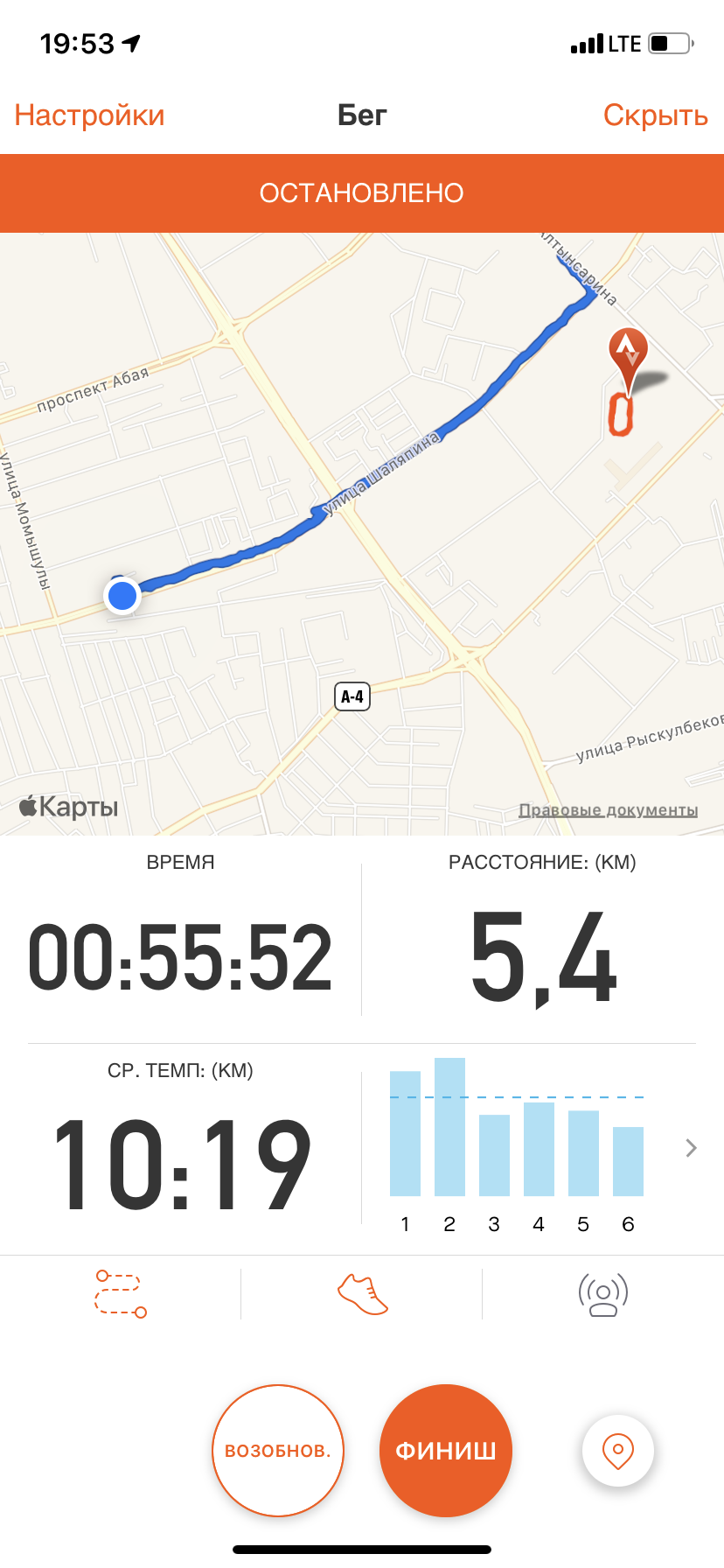
Task: Resume the run with Возобнов.
Action: tap(278, 1450)
